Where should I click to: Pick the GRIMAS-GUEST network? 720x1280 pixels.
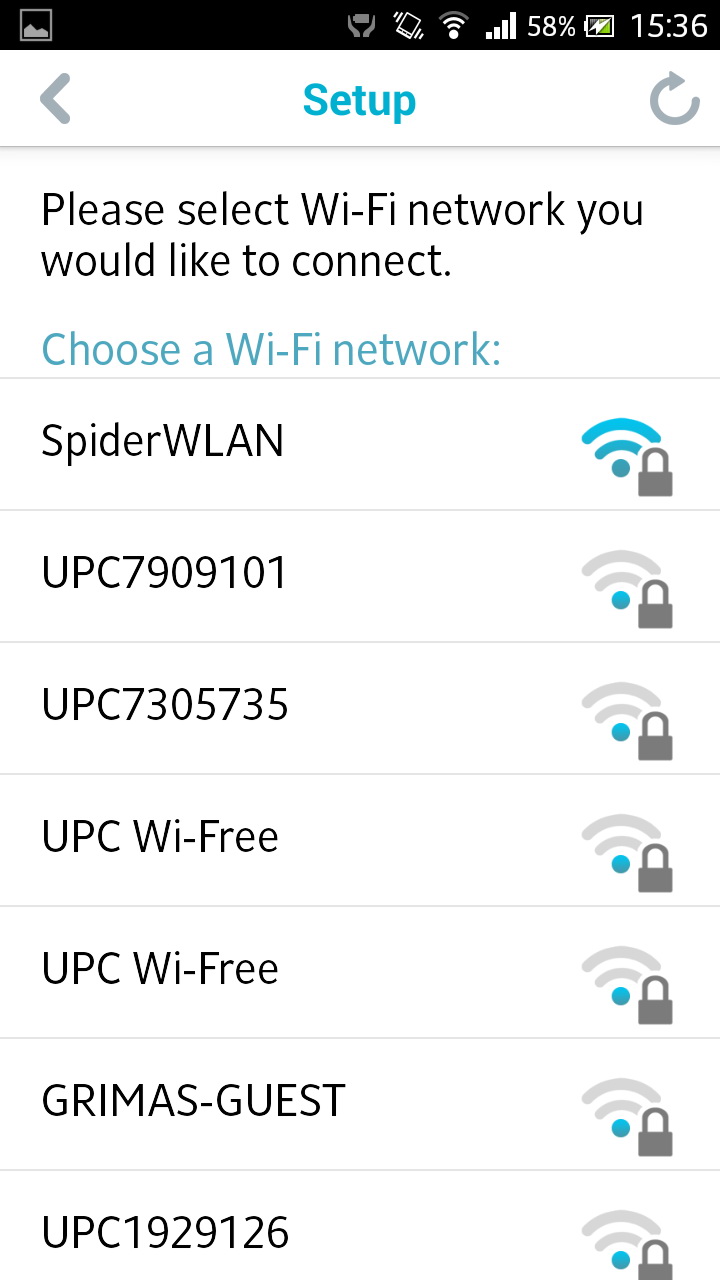360,1103
